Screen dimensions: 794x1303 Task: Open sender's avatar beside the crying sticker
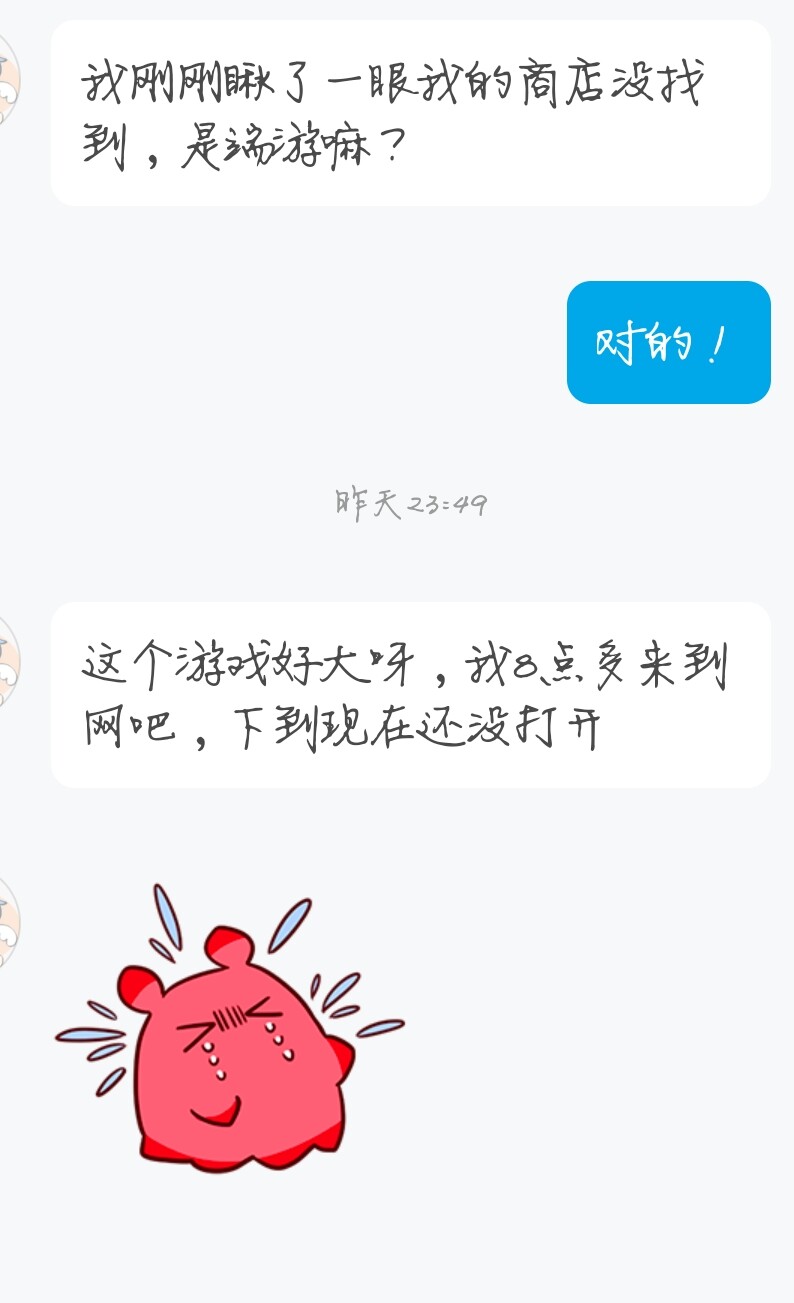pos(8,921)
